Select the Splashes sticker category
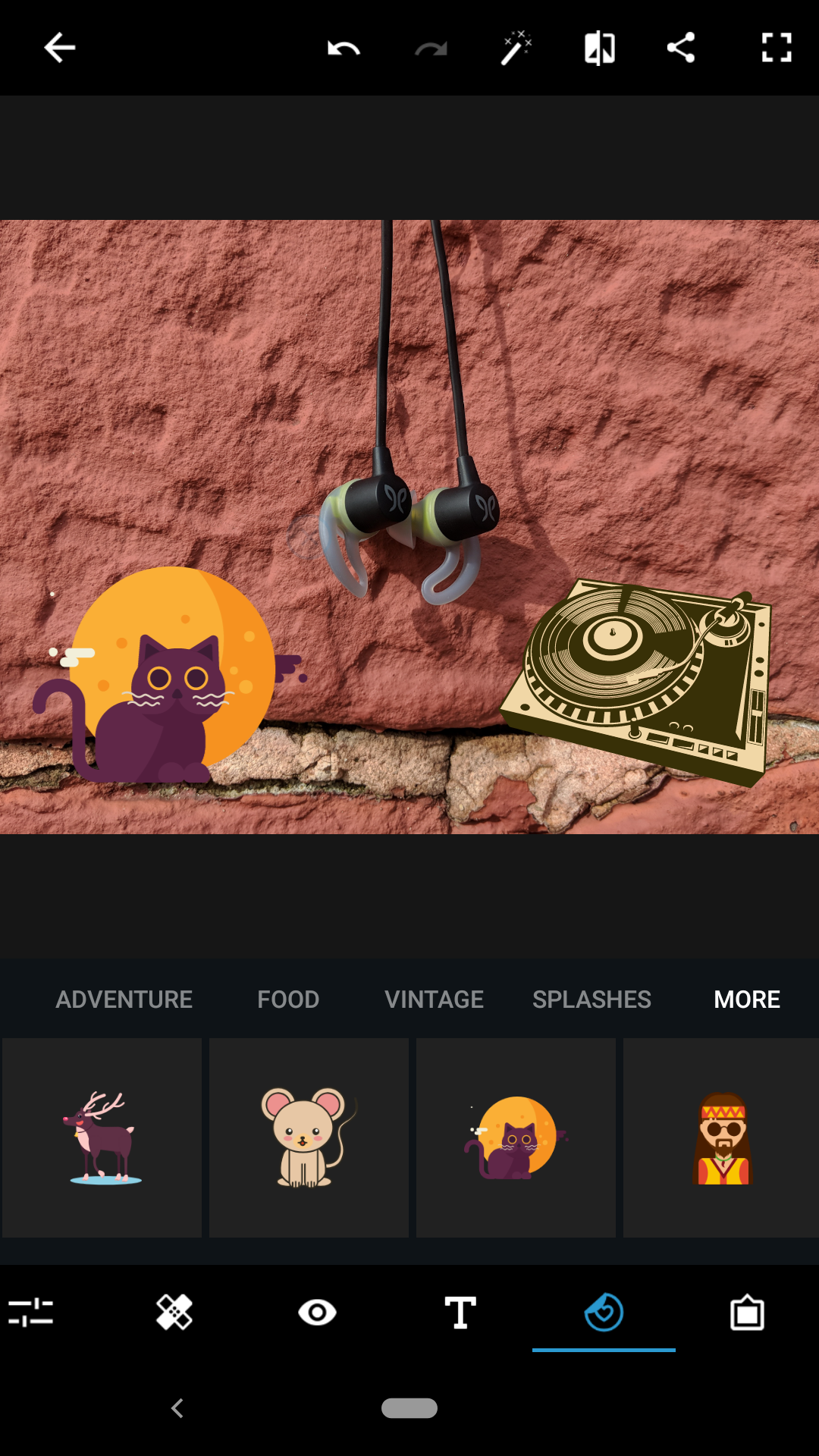Image resolution: width=819 pixels, height=1456 pixels. tap(591, 999)
